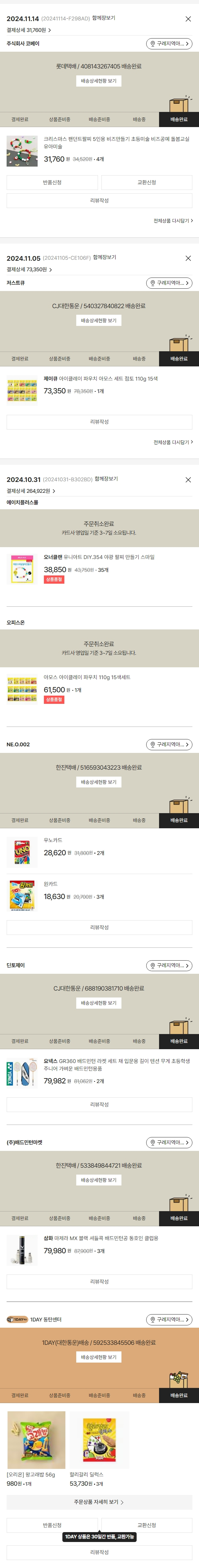
Task: Tap the delivery address chip beside NE.O.002
Action: tap(169, 744)
